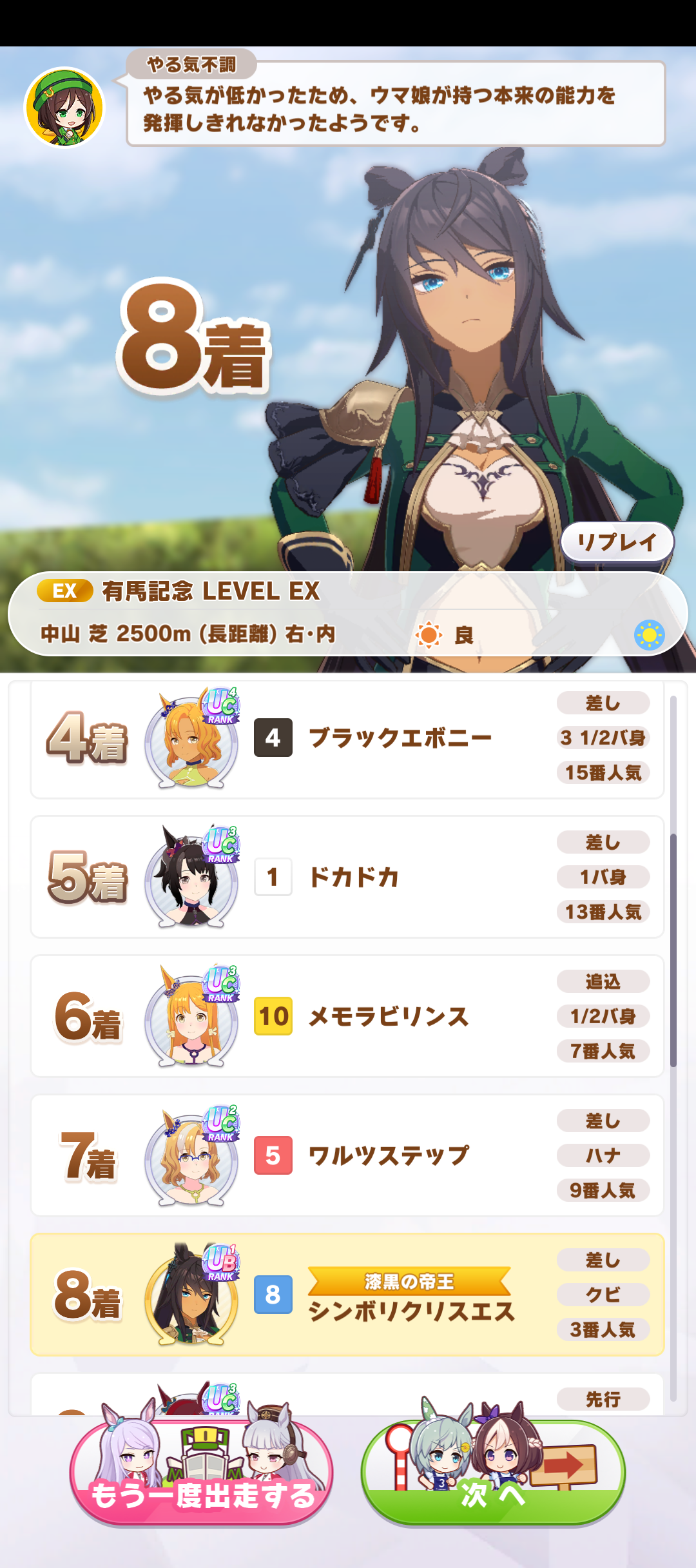
Task: Open 8th place シンボリクリスエス row
Action: click(347, 1295)
